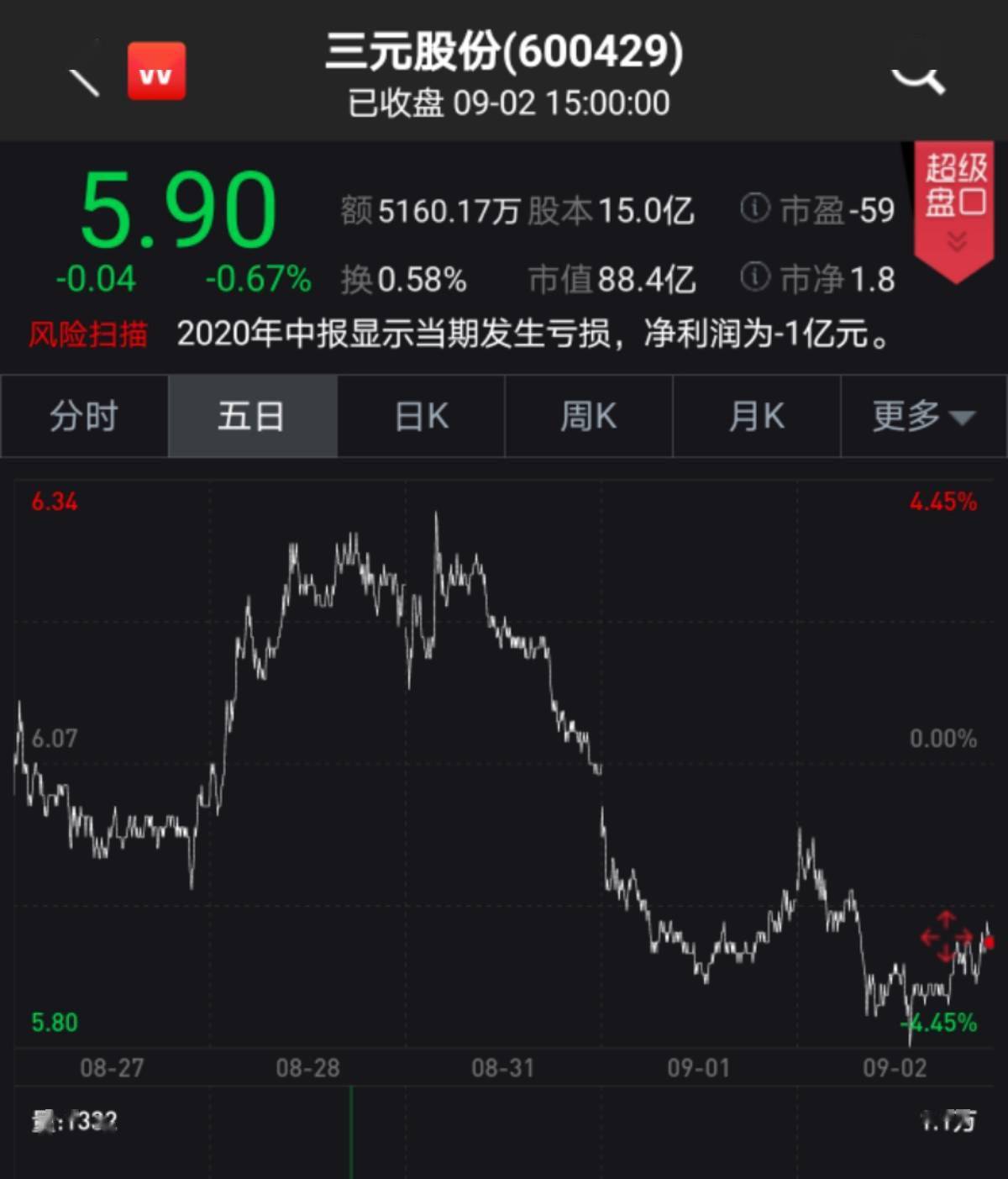Toggle the 月K monthly candlestick view
Viewport: 1008px width, 1179px height.
click(x=756, y=416)
